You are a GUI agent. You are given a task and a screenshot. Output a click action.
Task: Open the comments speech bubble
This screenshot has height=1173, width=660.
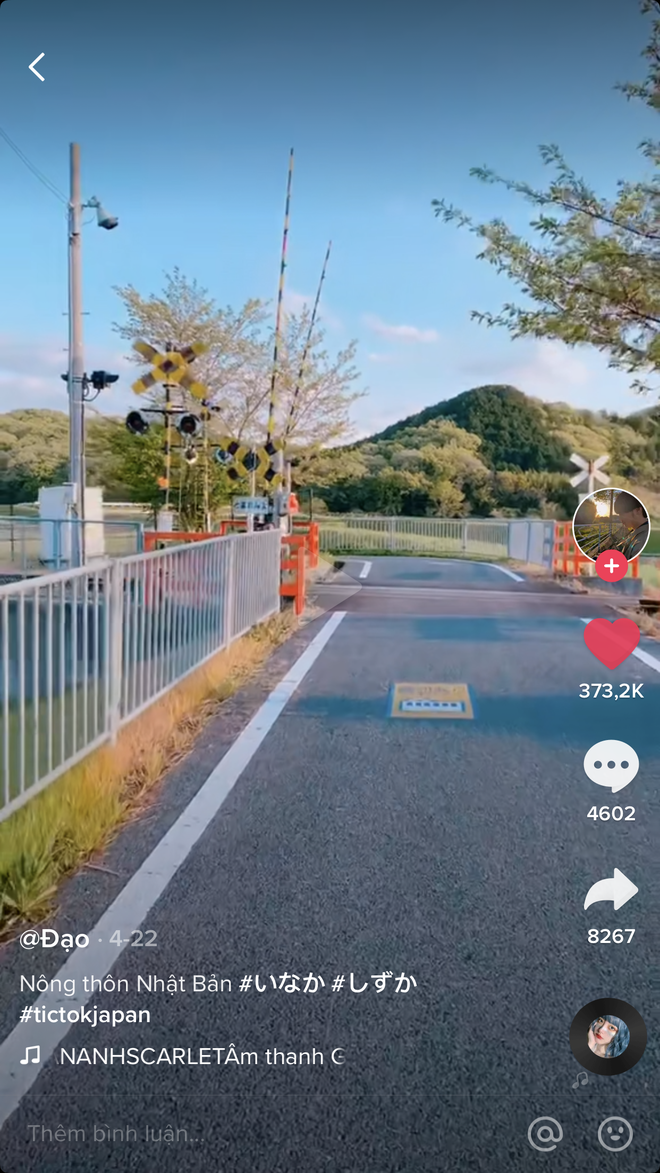click(x=611, y=767)
